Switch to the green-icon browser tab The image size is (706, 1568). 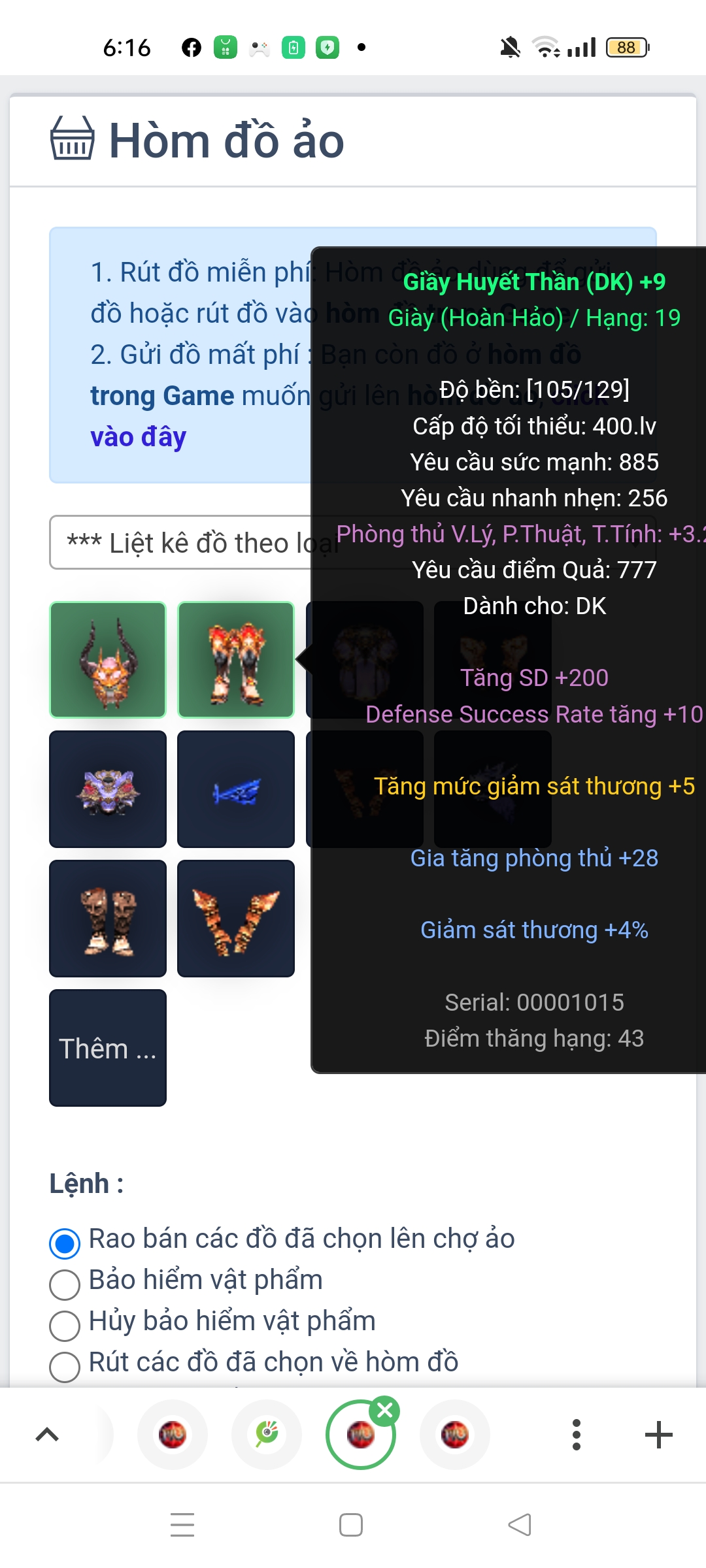coord(267,1435)
